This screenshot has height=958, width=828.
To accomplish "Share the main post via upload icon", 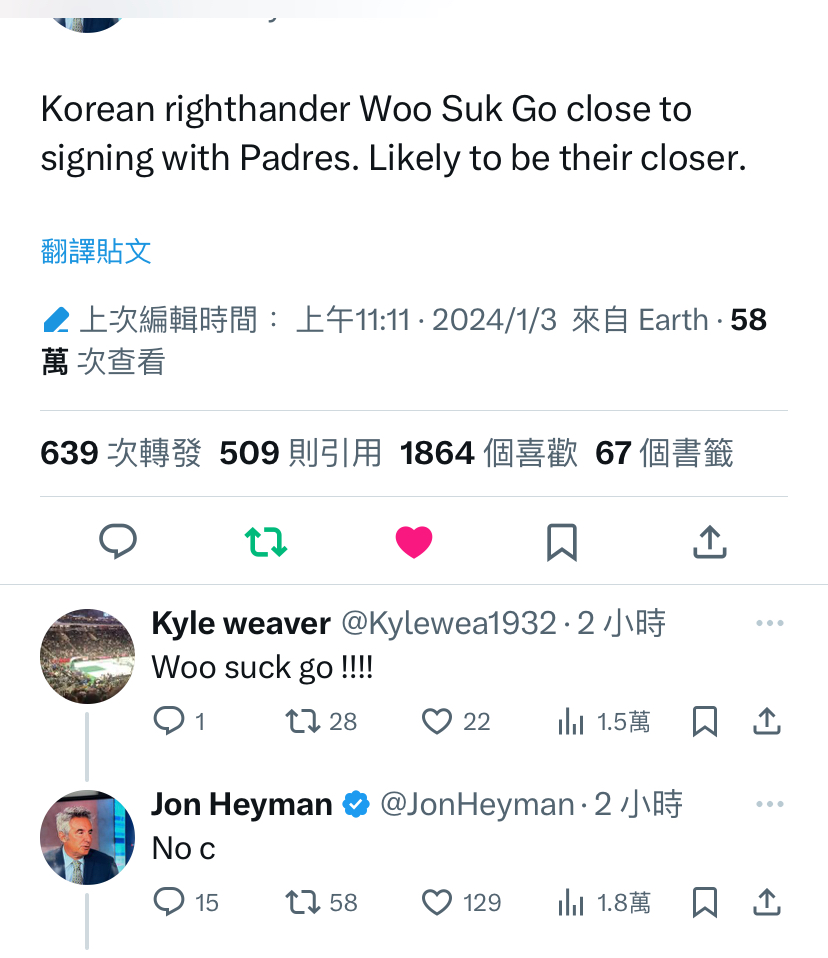I will (709, 541).
